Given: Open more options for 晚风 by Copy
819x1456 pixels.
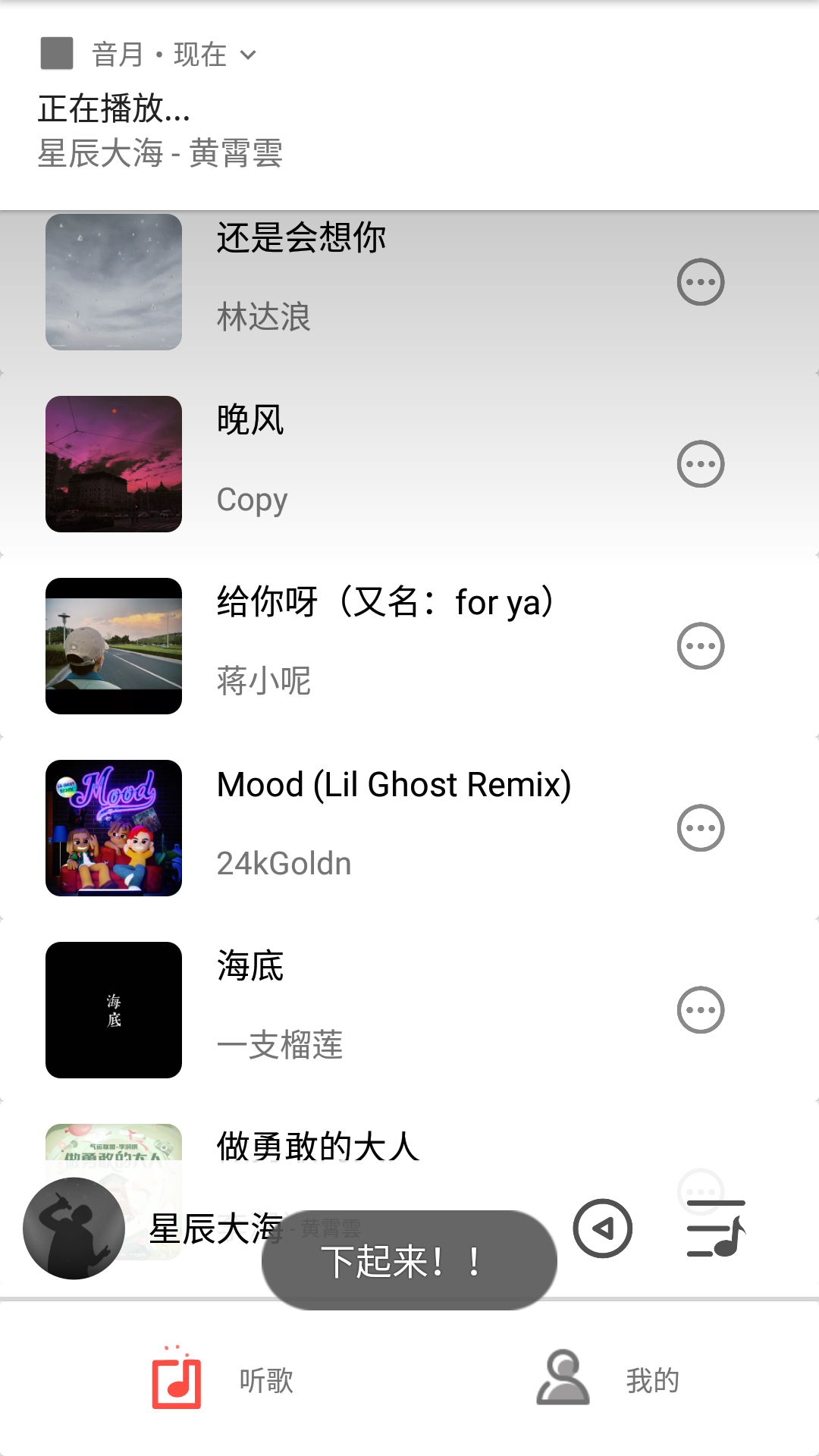Looking at the screenshot, I should click(x=700, y=464).
